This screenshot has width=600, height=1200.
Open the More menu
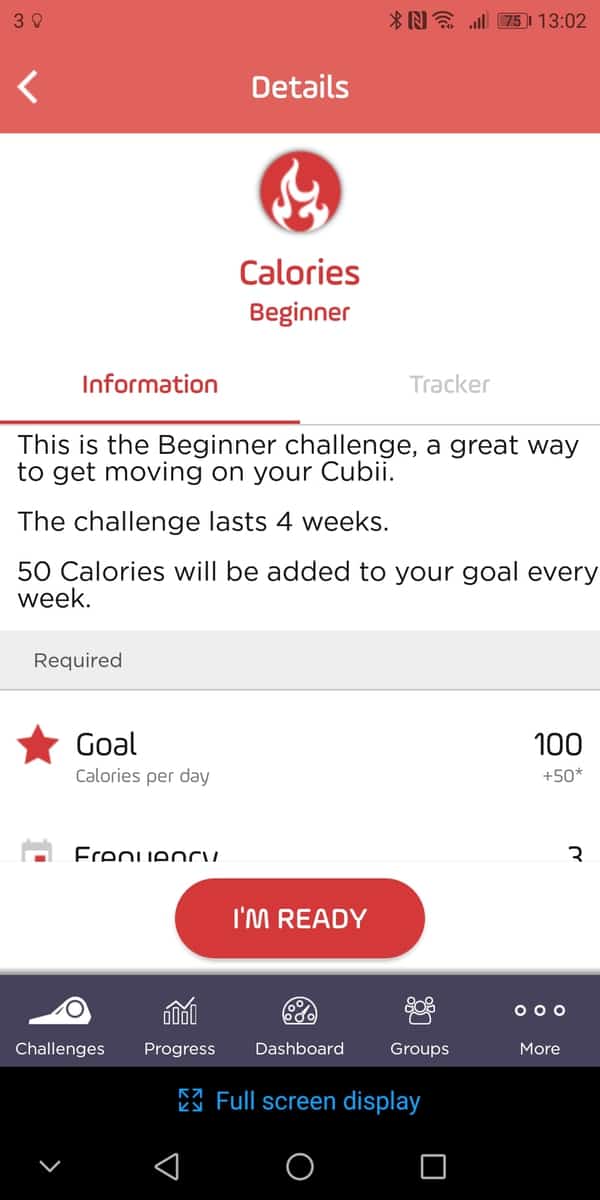point(540,1024)
